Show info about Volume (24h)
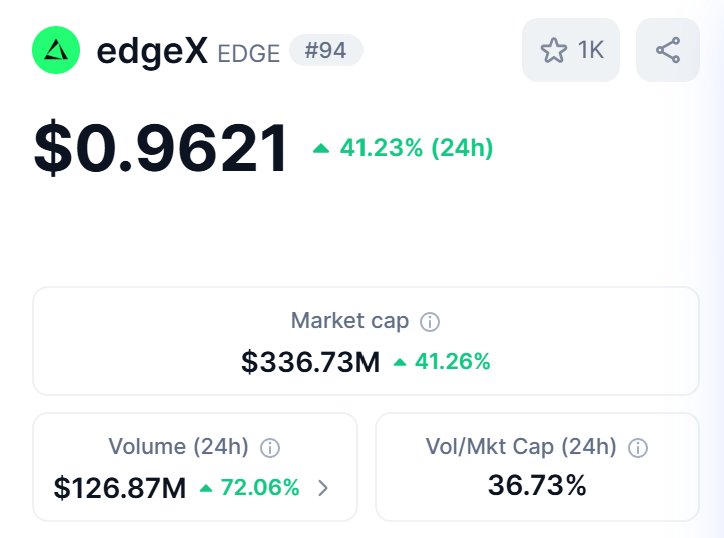Viewport: 724px width, 538px height. (x=270, y=447)
